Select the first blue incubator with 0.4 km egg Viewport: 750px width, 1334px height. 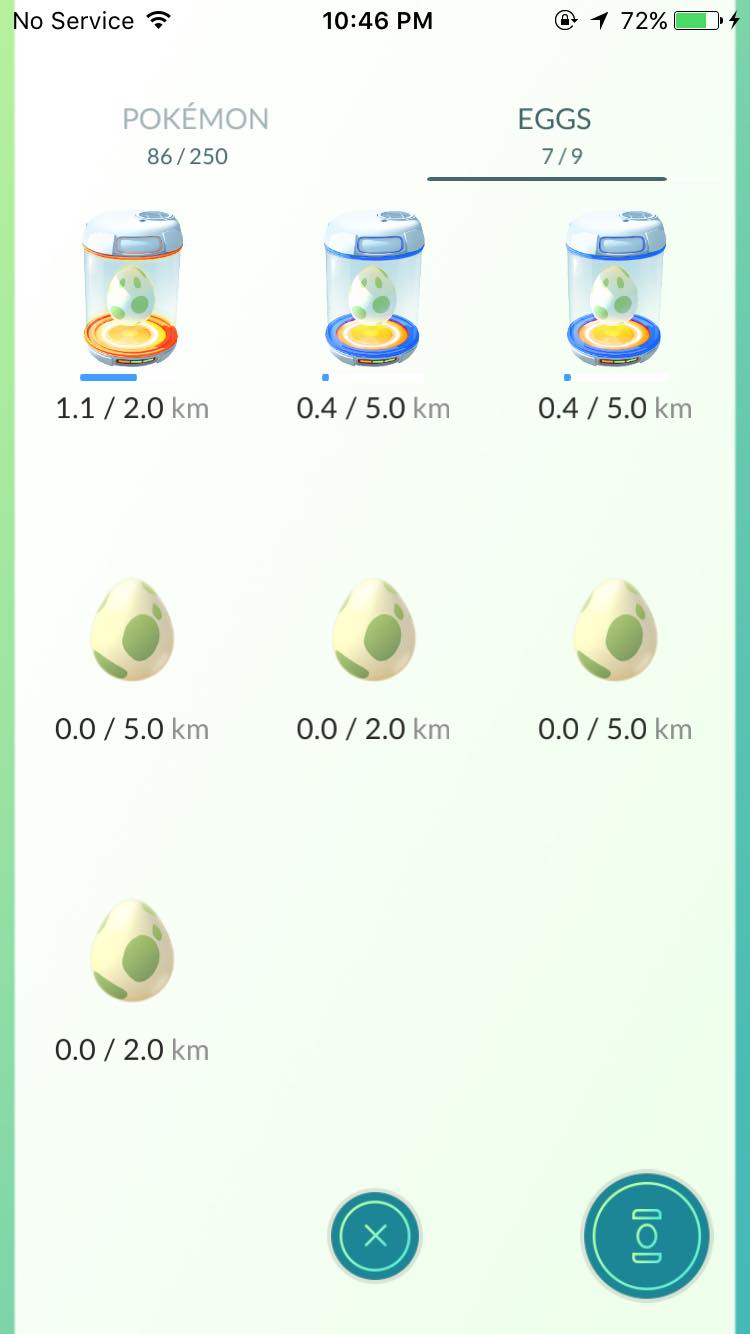pyautogui.click(x=374, y=290)
